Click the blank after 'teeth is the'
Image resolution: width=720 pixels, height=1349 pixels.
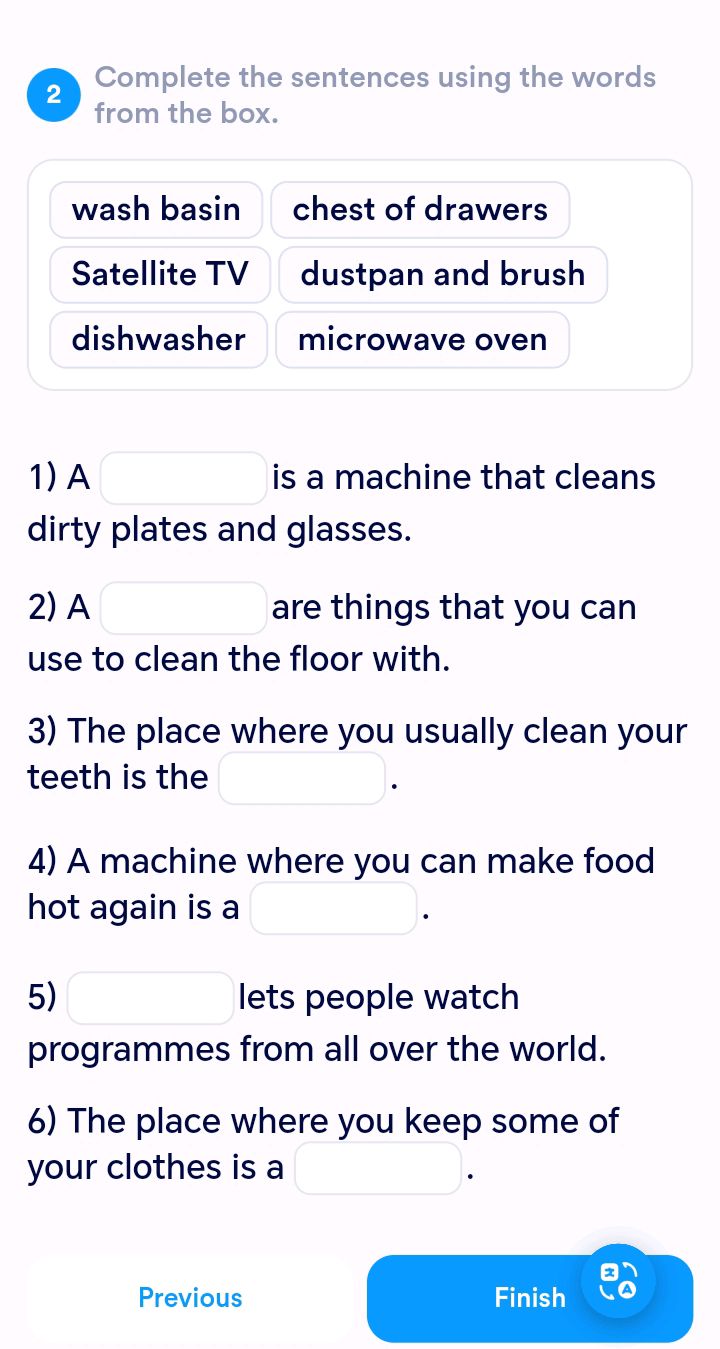(302, 777)
